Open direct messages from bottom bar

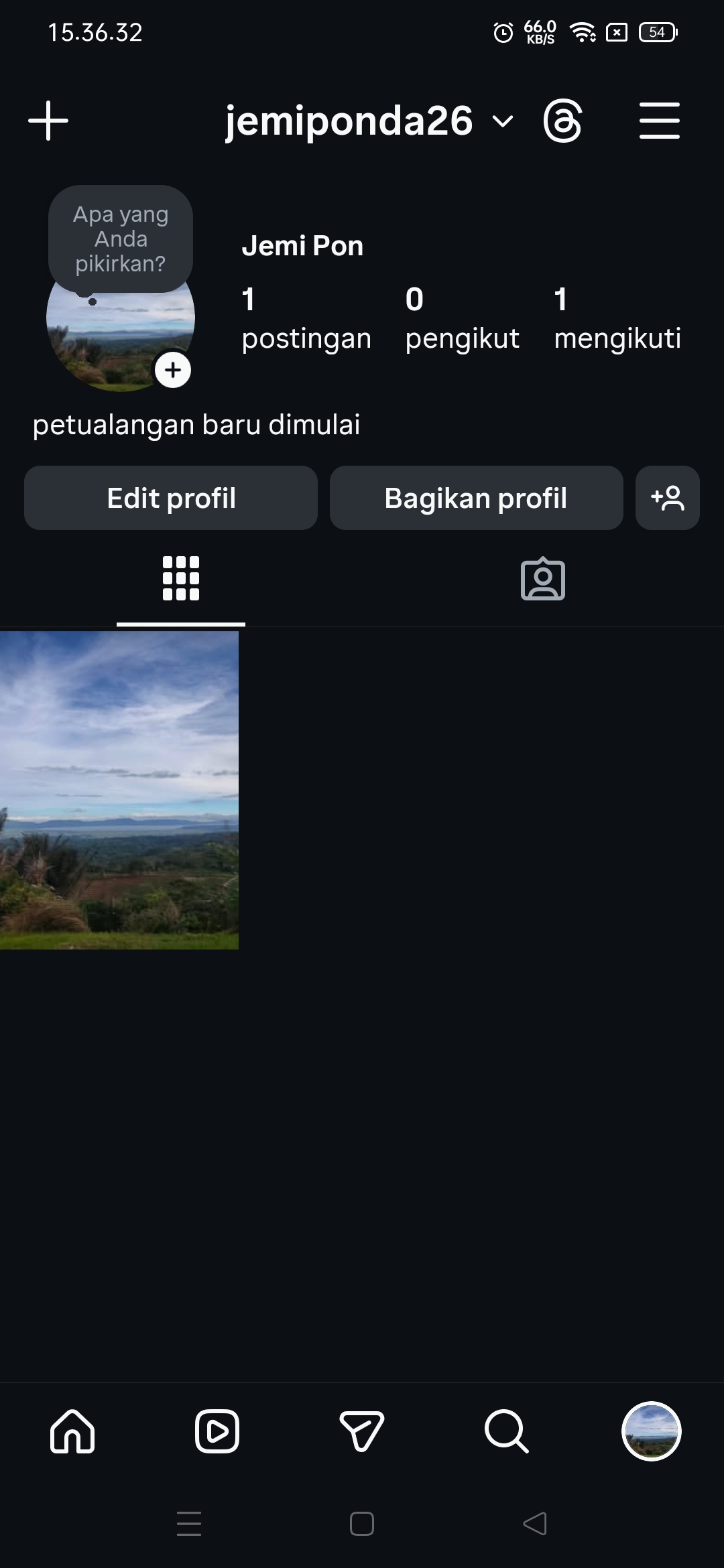tap(362, 1431)
